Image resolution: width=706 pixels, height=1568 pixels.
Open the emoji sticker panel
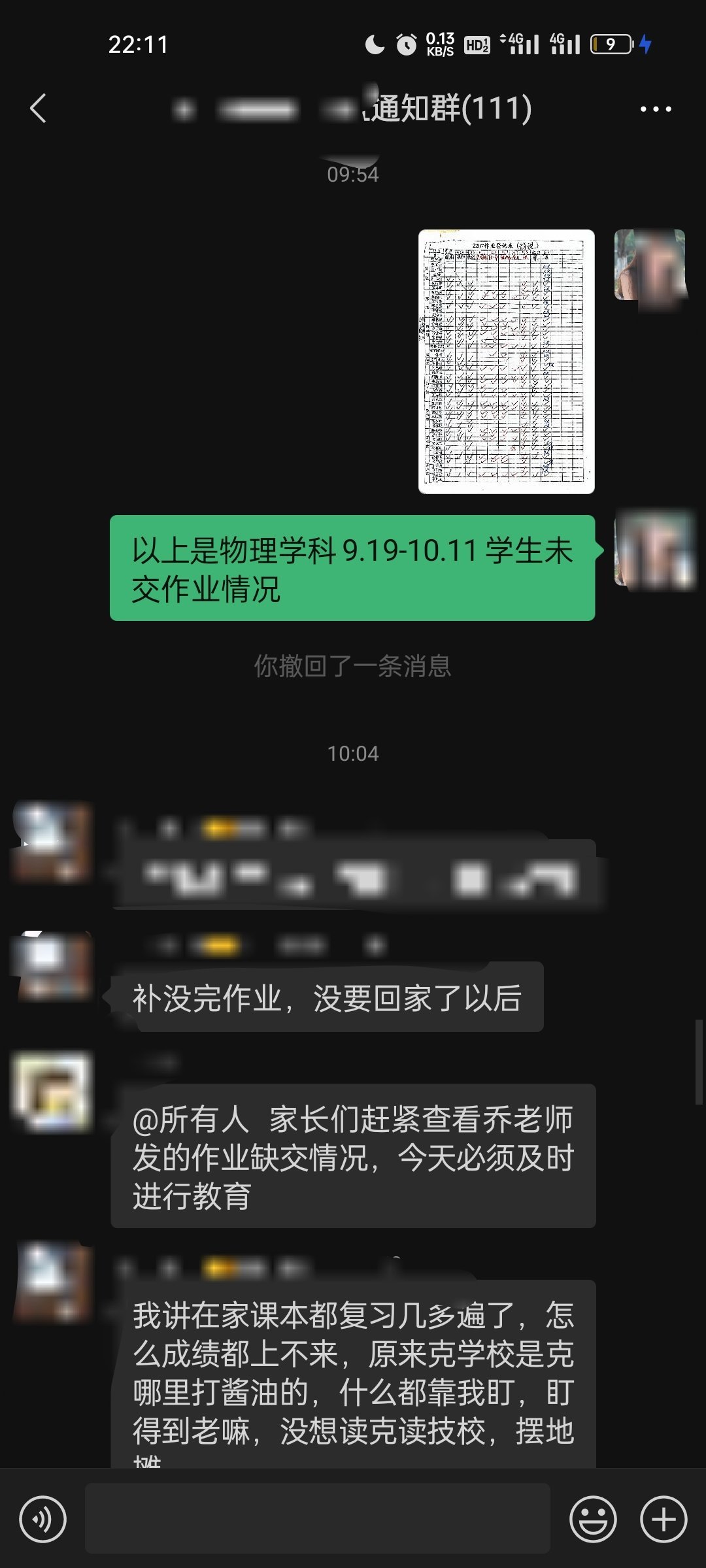click(593, 1519)
